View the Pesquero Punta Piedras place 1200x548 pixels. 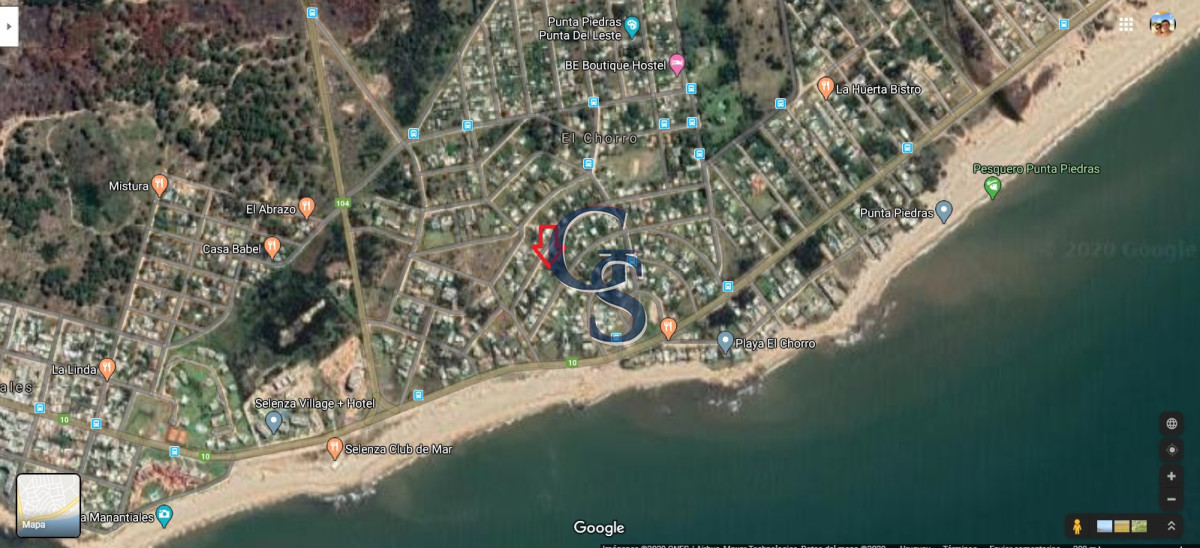(x=992, y=186)
